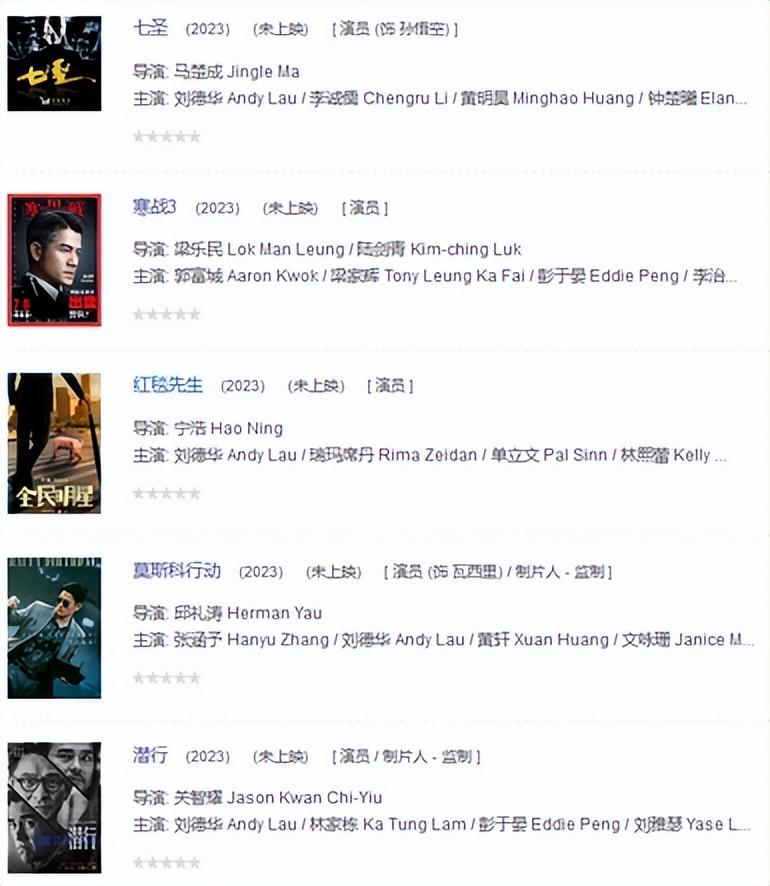The width and height of the screenshot is (770, 886).
Task: View the poster of 红毯先生
Action: 54,443
